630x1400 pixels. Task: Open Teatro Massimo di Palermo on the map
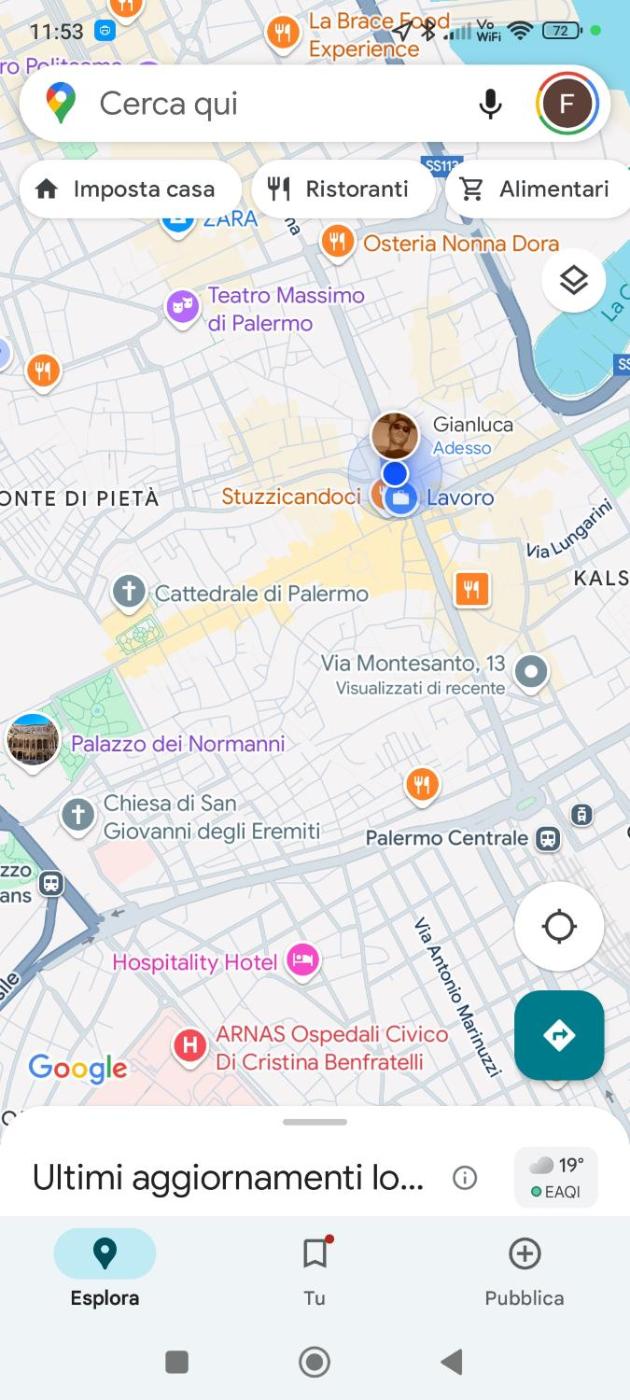(x=183, y=307)
